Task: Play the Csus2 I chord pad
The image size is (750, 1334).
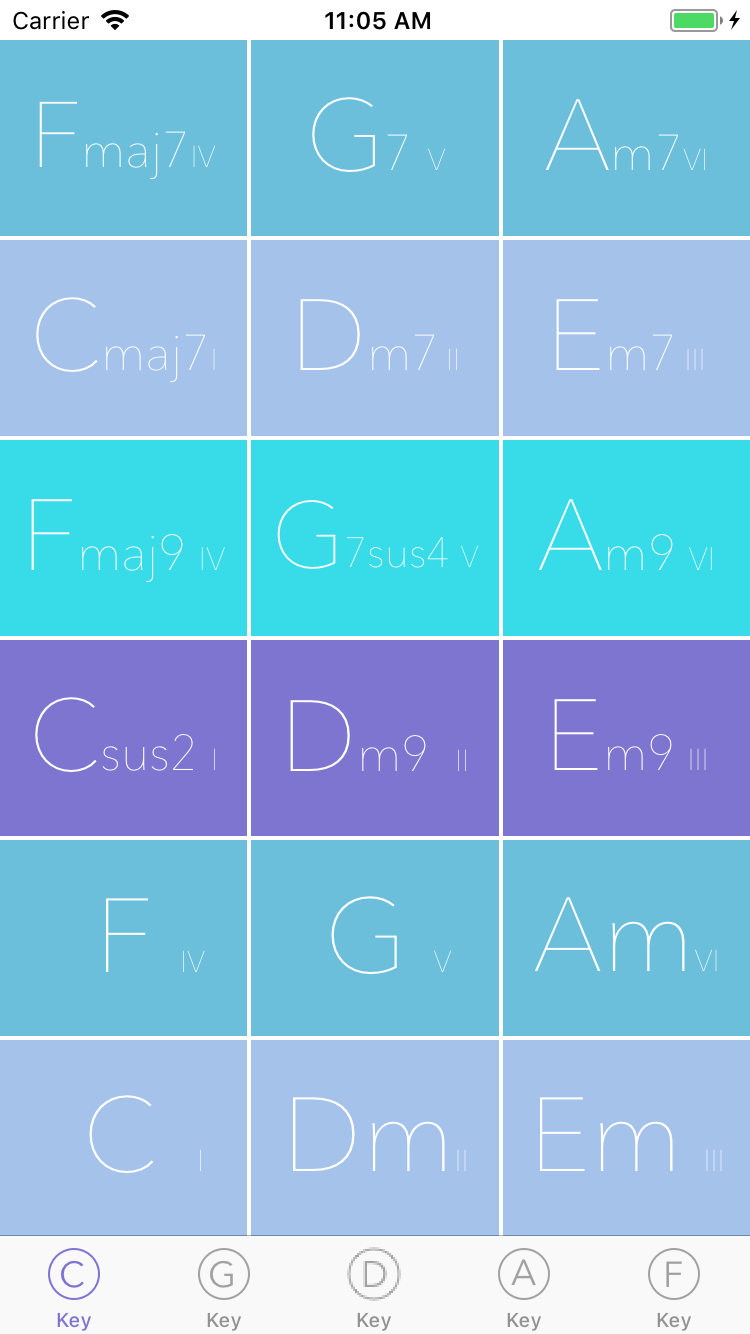Action: pyautogui.click(x=123, y=738)
